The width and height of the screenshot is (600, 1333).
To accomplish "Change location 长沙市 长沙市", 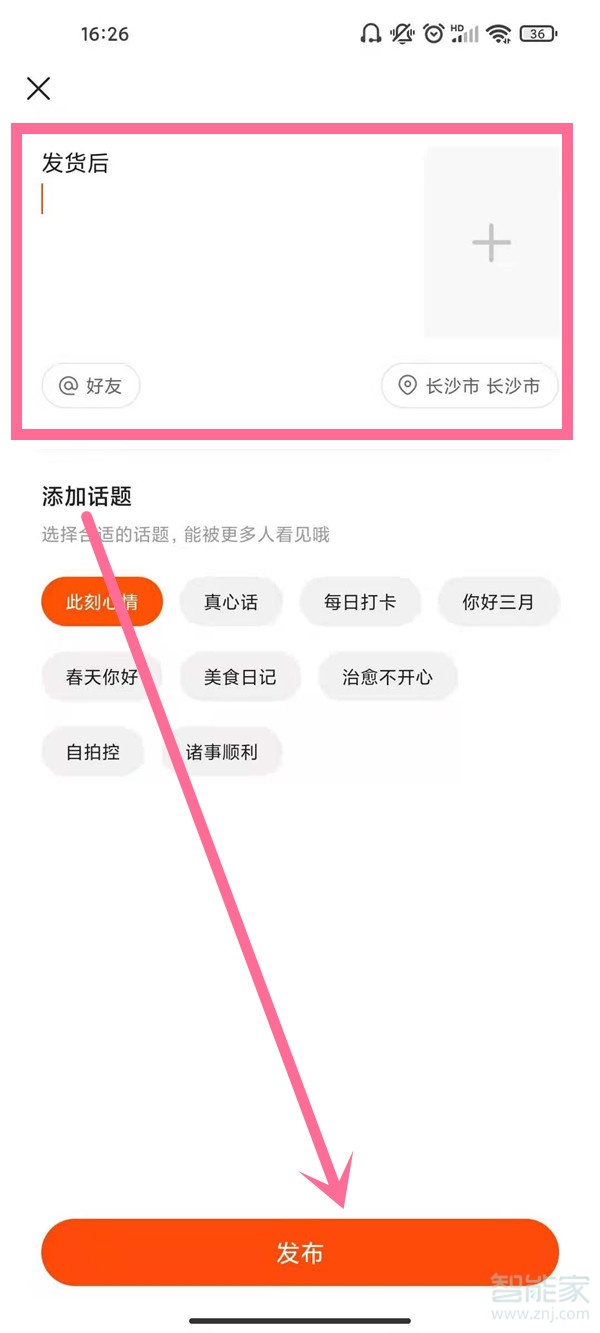I will tap(470, 386).
